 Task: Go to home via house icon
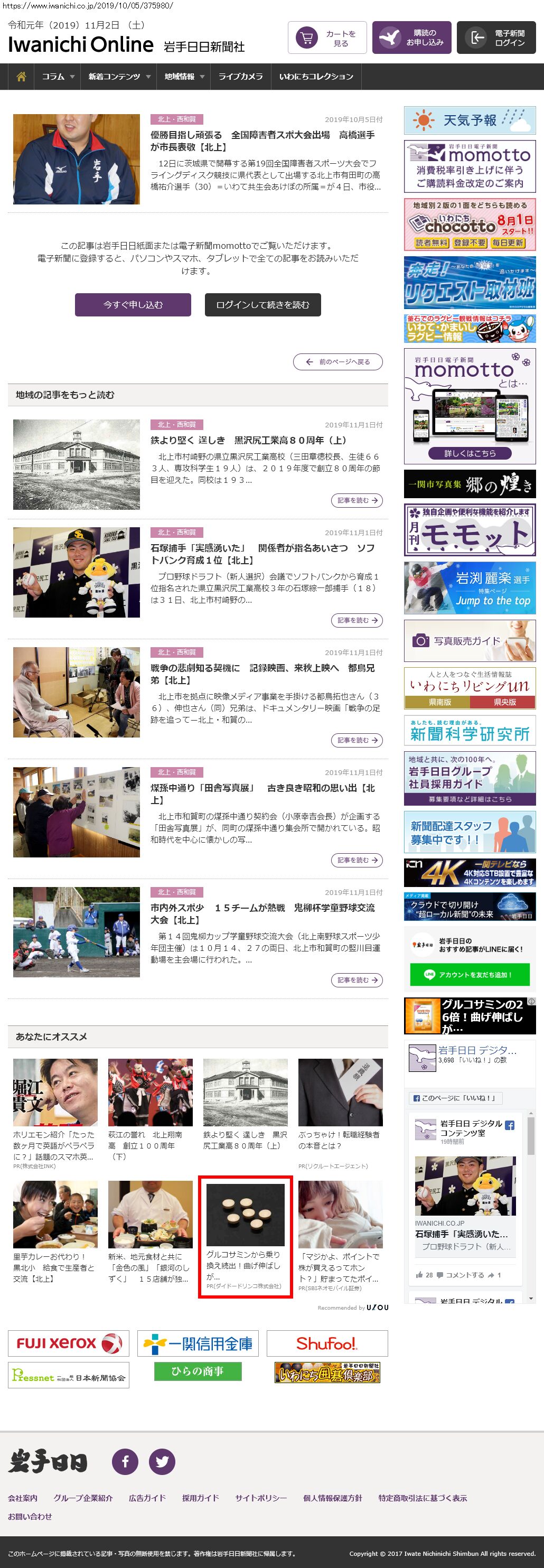[x=21, y=77]
